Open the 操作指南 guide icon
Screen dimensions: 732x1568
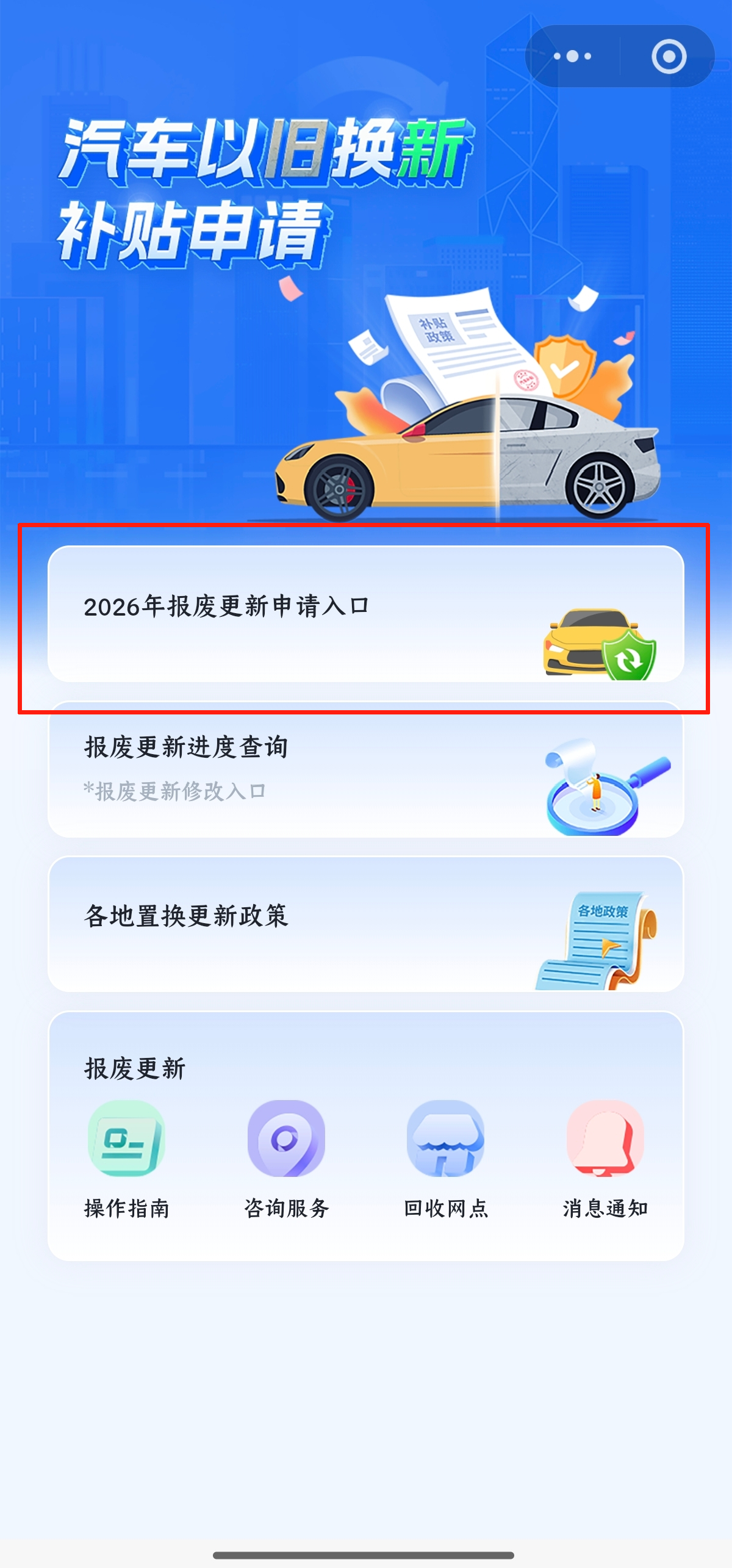(x=125, y=1141)
